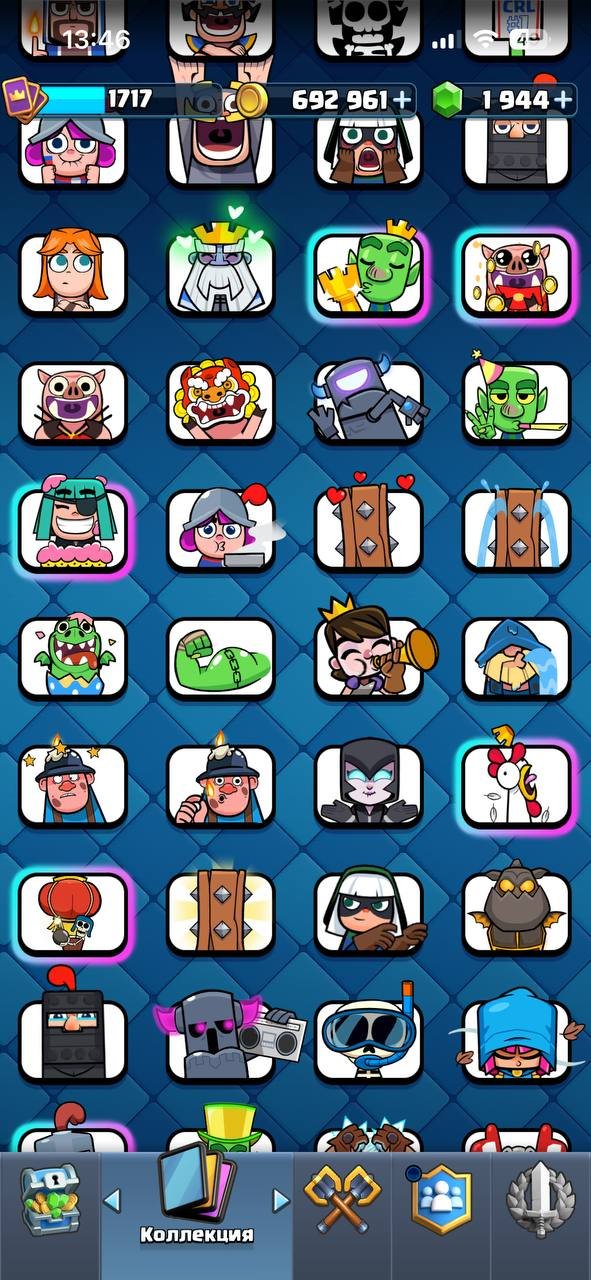Select the log with hearts emote
591x1280 pixels.
368,527
